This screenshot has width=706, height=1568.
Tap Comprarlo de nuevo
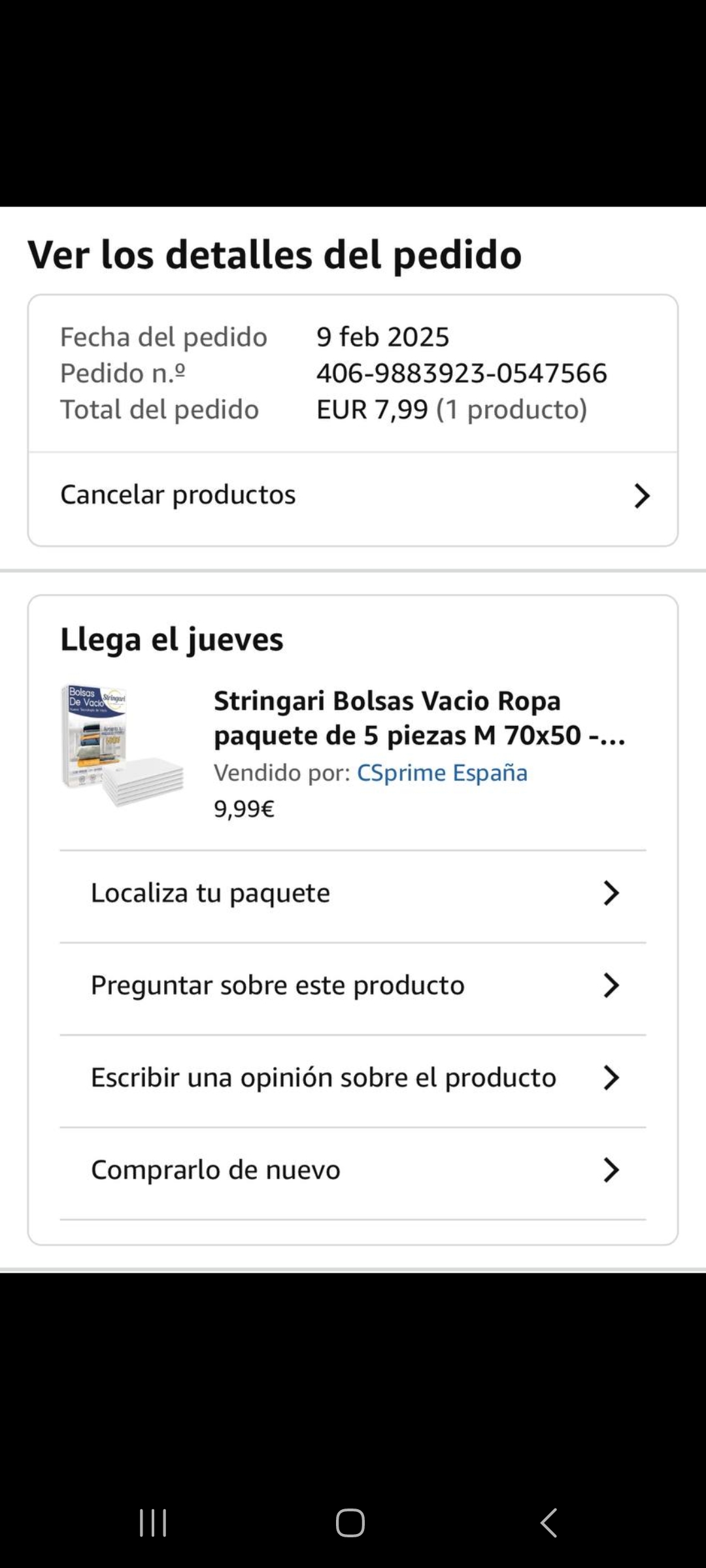(x=353, y=1170)
